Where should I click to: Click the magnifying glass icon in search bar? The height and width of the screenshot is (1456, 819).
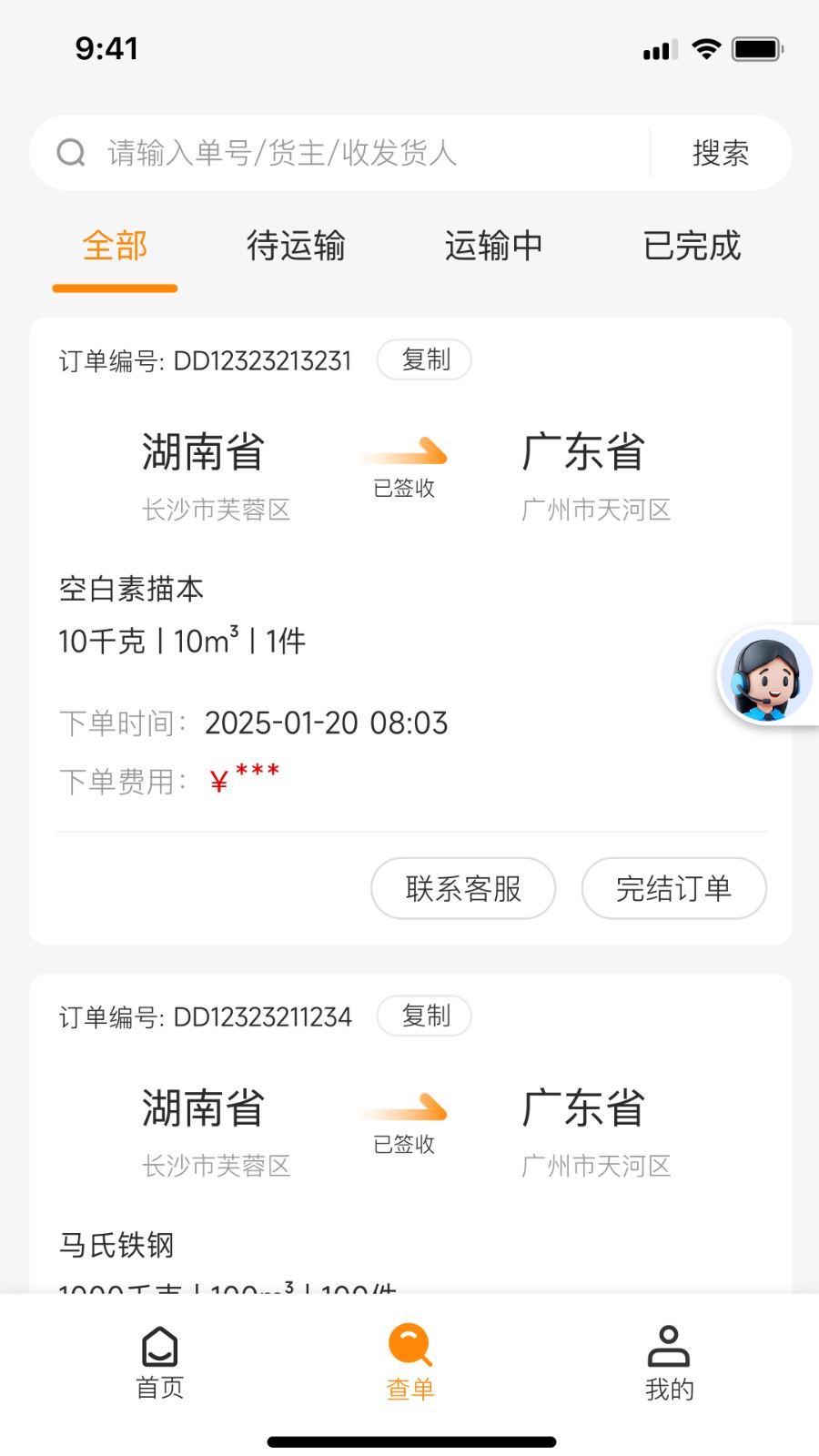pyautogui.click(x=71, y=152)
